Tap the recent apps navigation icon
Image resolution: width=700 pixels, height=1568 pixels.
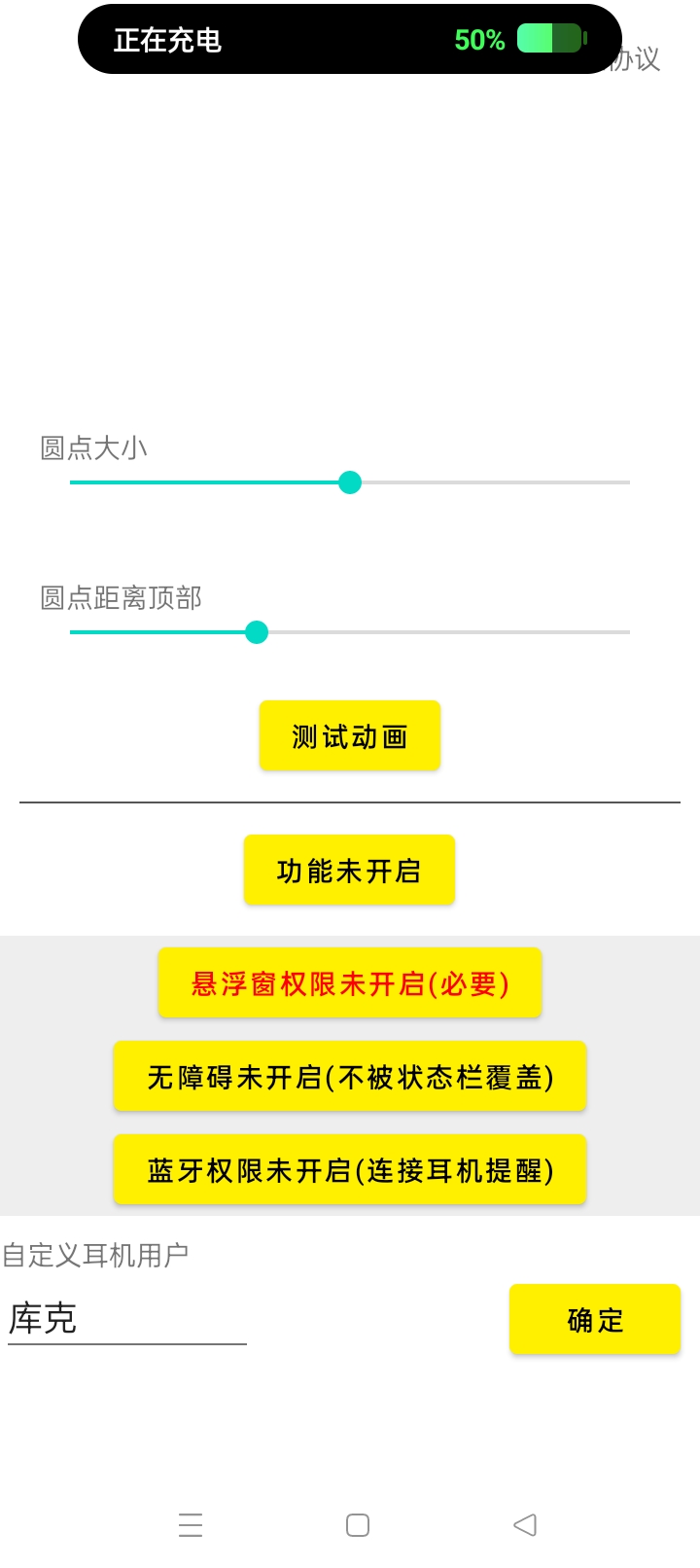191,1525
